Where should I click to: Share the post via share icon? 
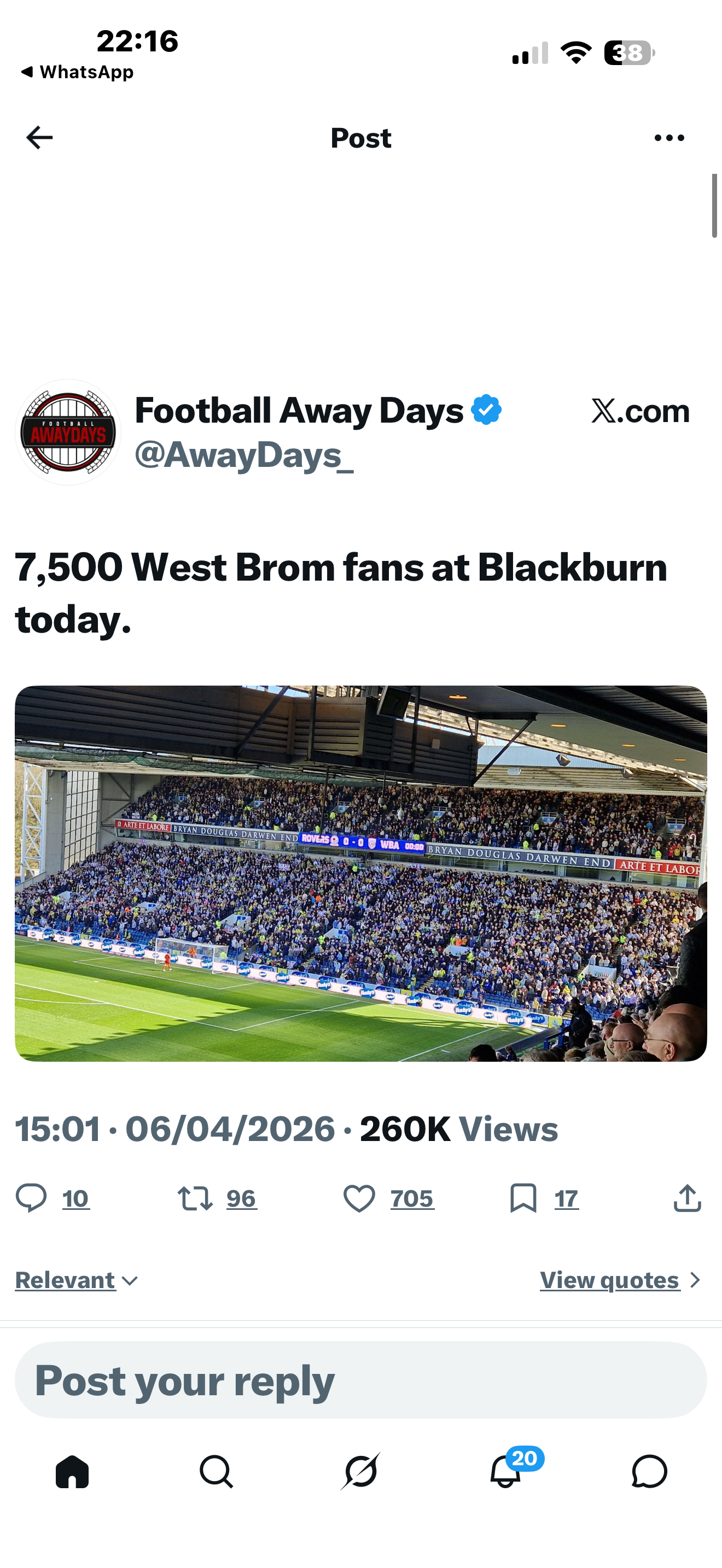(x=688, y=1198)
